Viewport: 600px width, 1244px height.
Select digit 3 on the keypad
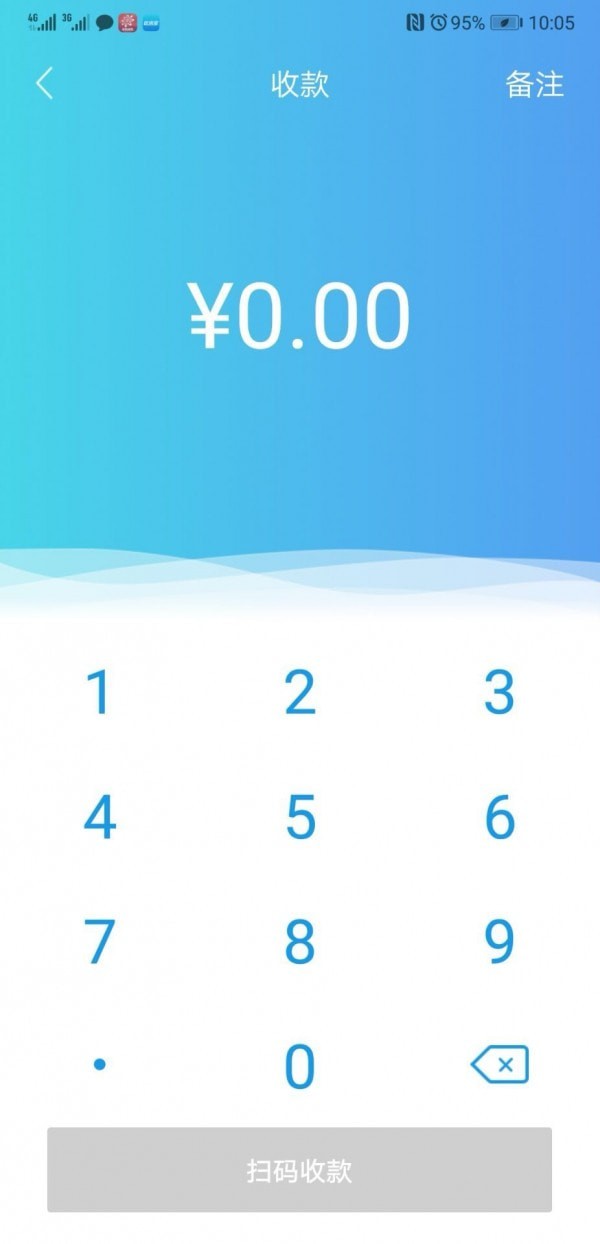pyautogui.click(x=500, y=693)
